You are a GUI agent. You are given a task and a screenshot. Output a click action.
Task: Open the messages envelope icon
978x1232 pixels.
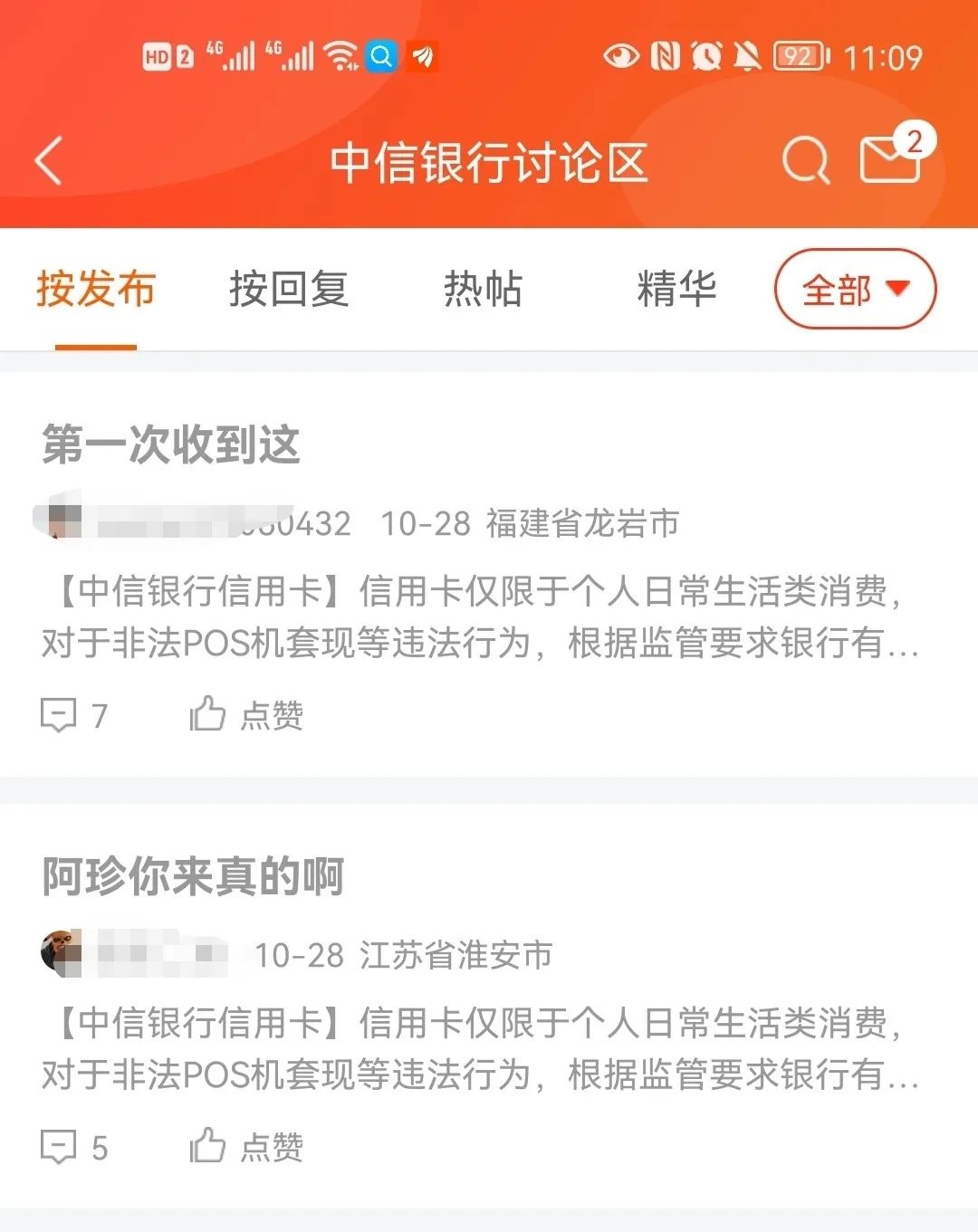[891, 159]
